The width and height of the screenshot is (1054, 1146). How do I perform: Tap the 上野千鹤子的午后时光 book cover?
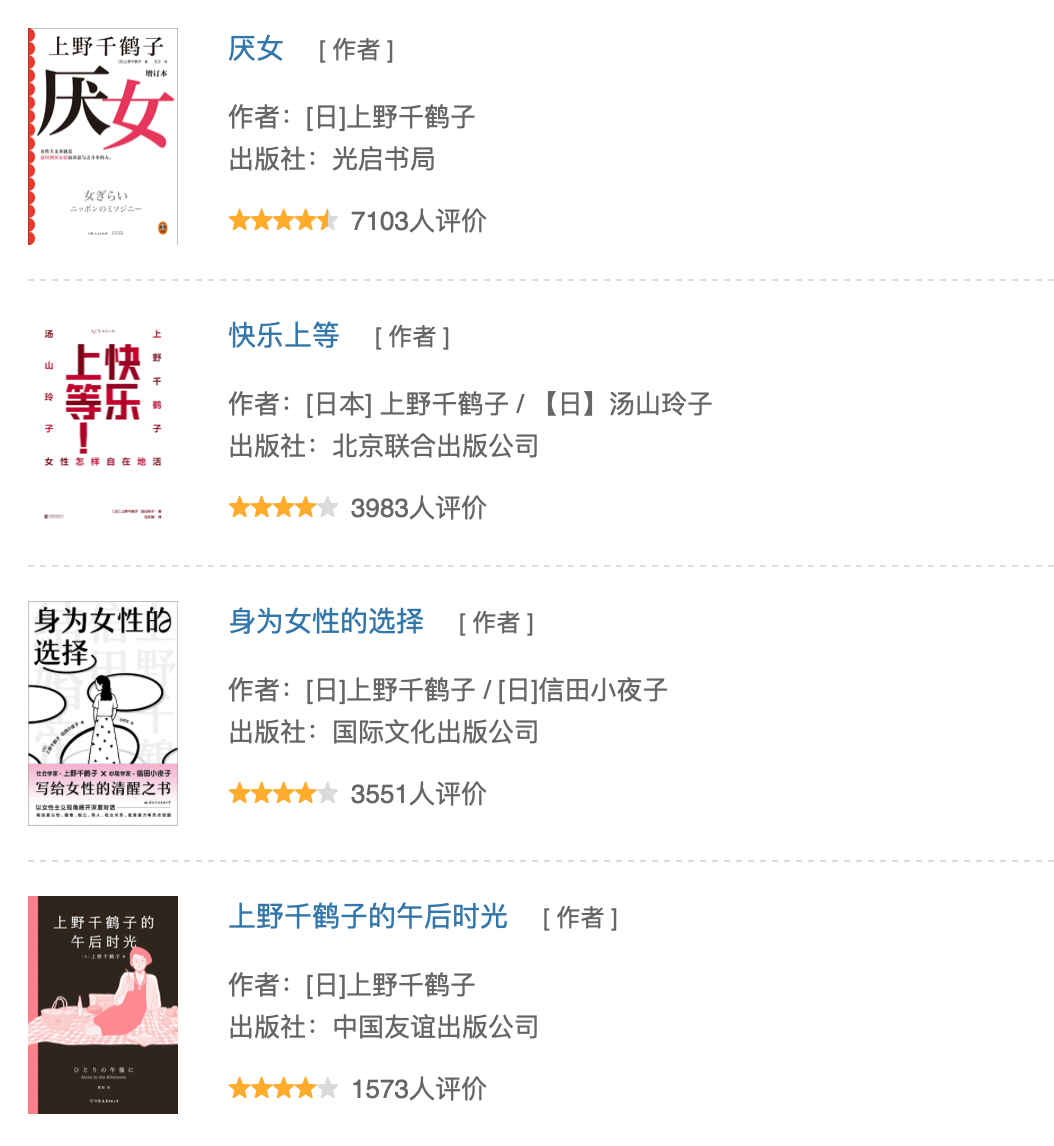click(x=103, y=1005)
